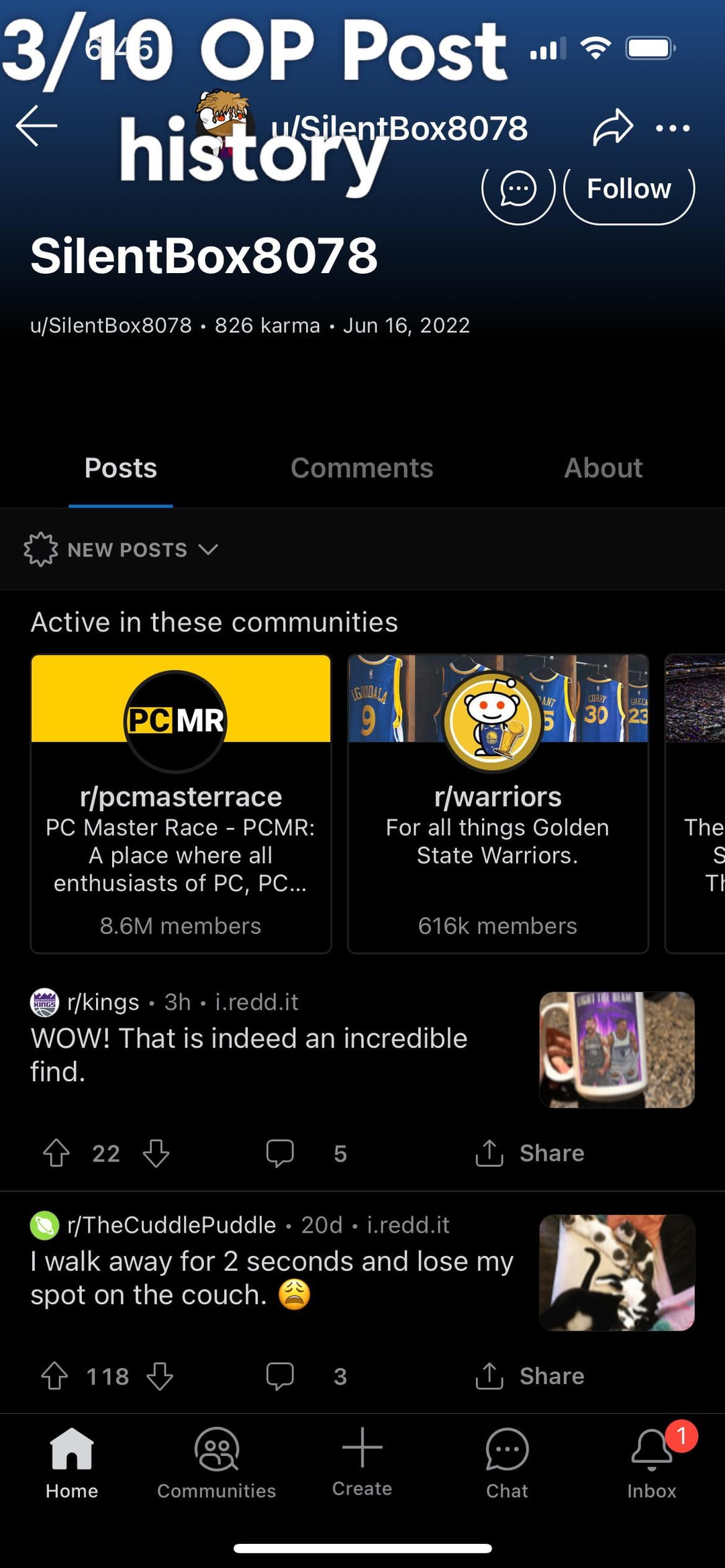This screenshot has height=1568, width=725.
Task: Open the r/warriors community card
Action: [x=497, y=803]
